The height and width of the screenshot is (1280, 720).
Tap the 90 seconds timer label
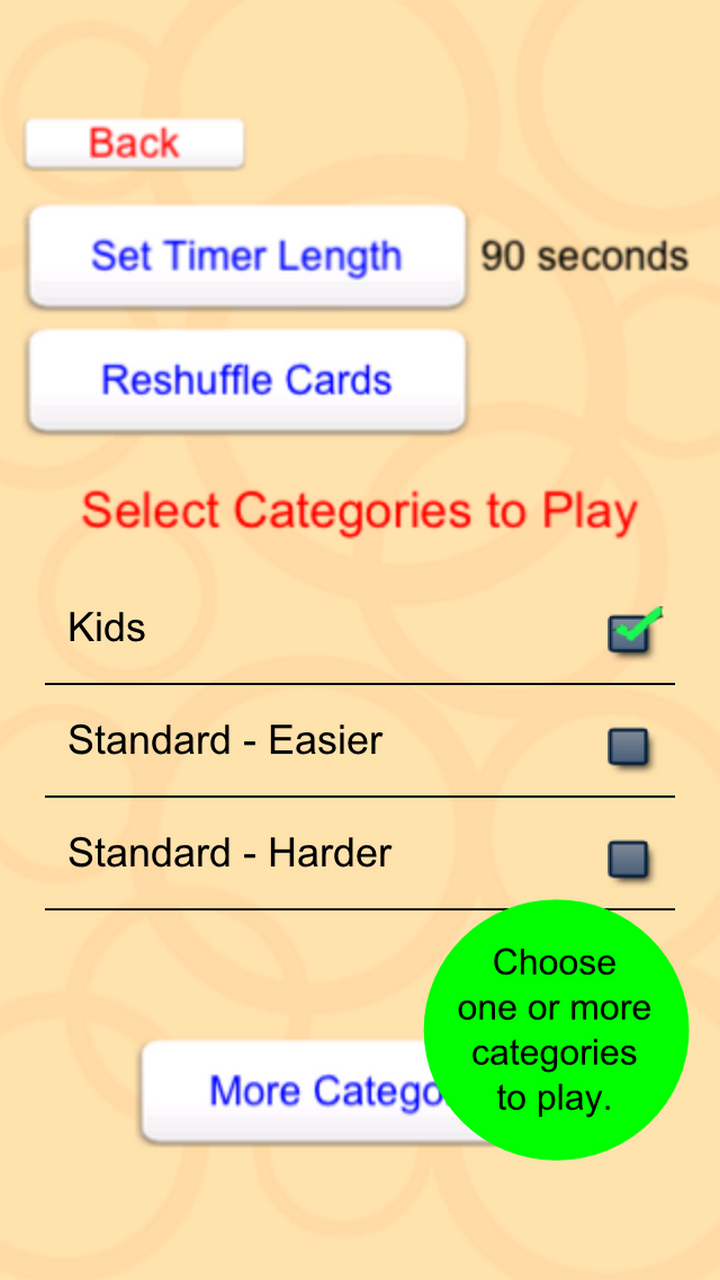coord(583,256)
